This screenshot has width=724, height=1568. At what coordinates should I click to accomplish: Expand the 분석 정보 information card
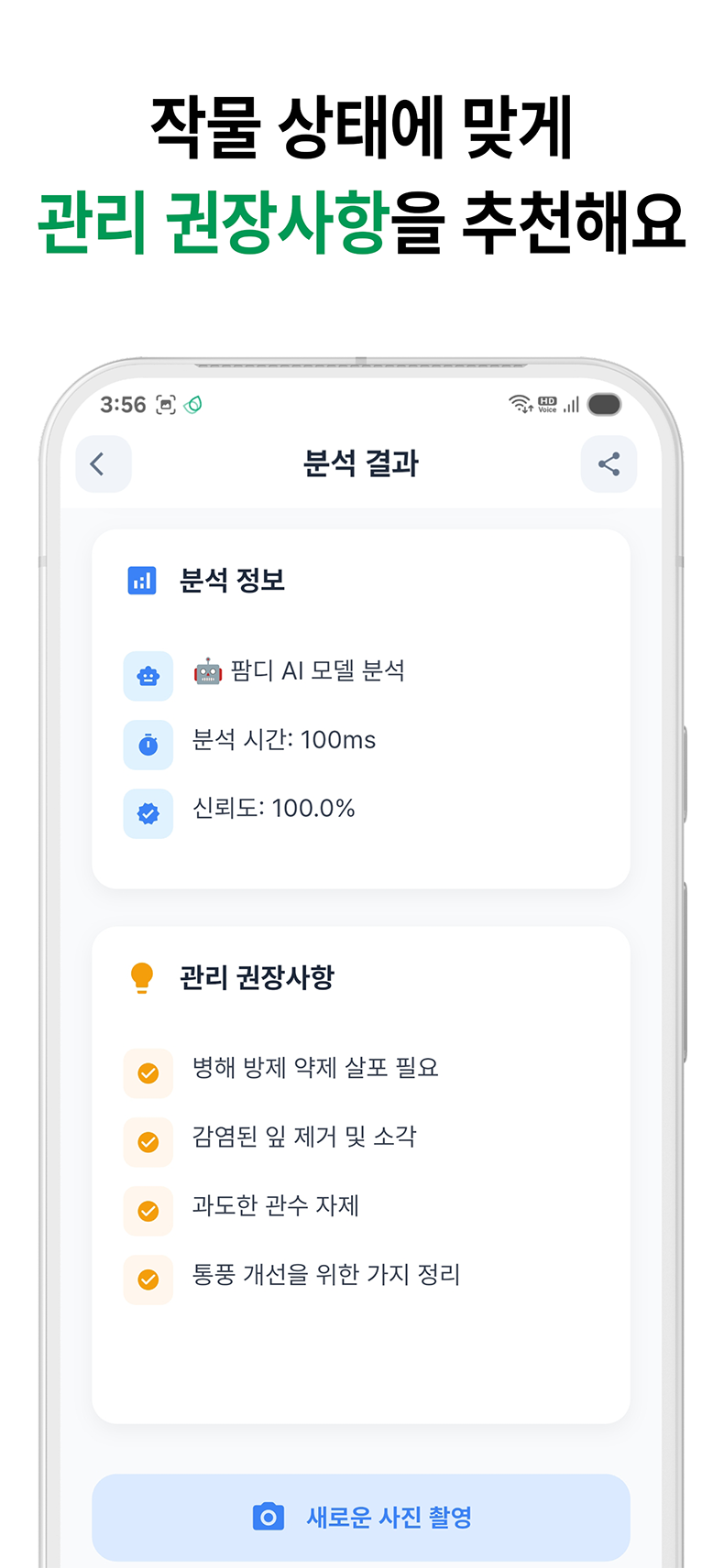[360, 707]
